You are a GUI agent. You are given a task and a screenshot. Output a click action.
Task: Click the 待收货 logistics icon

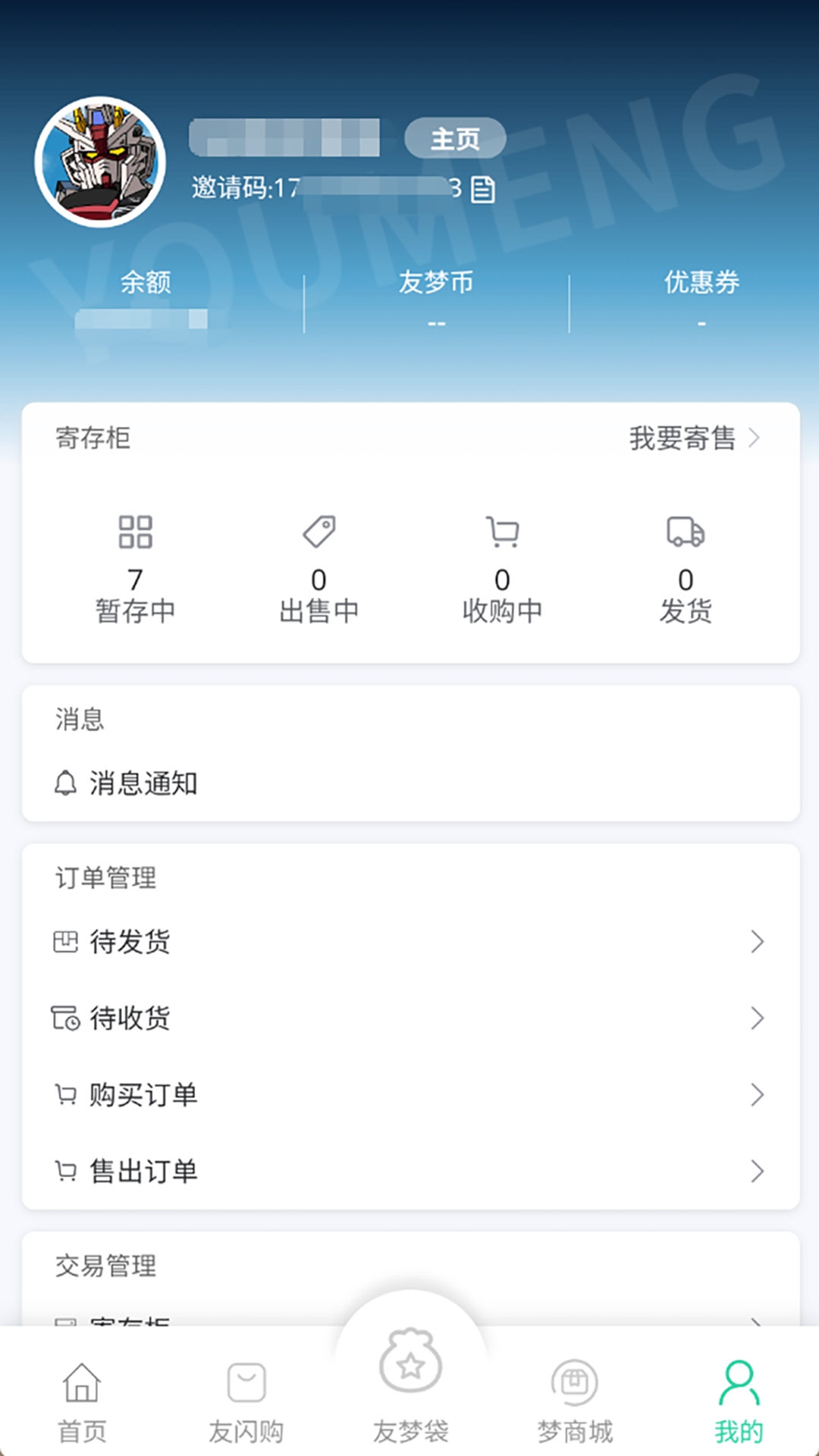tap(66, 1018)
